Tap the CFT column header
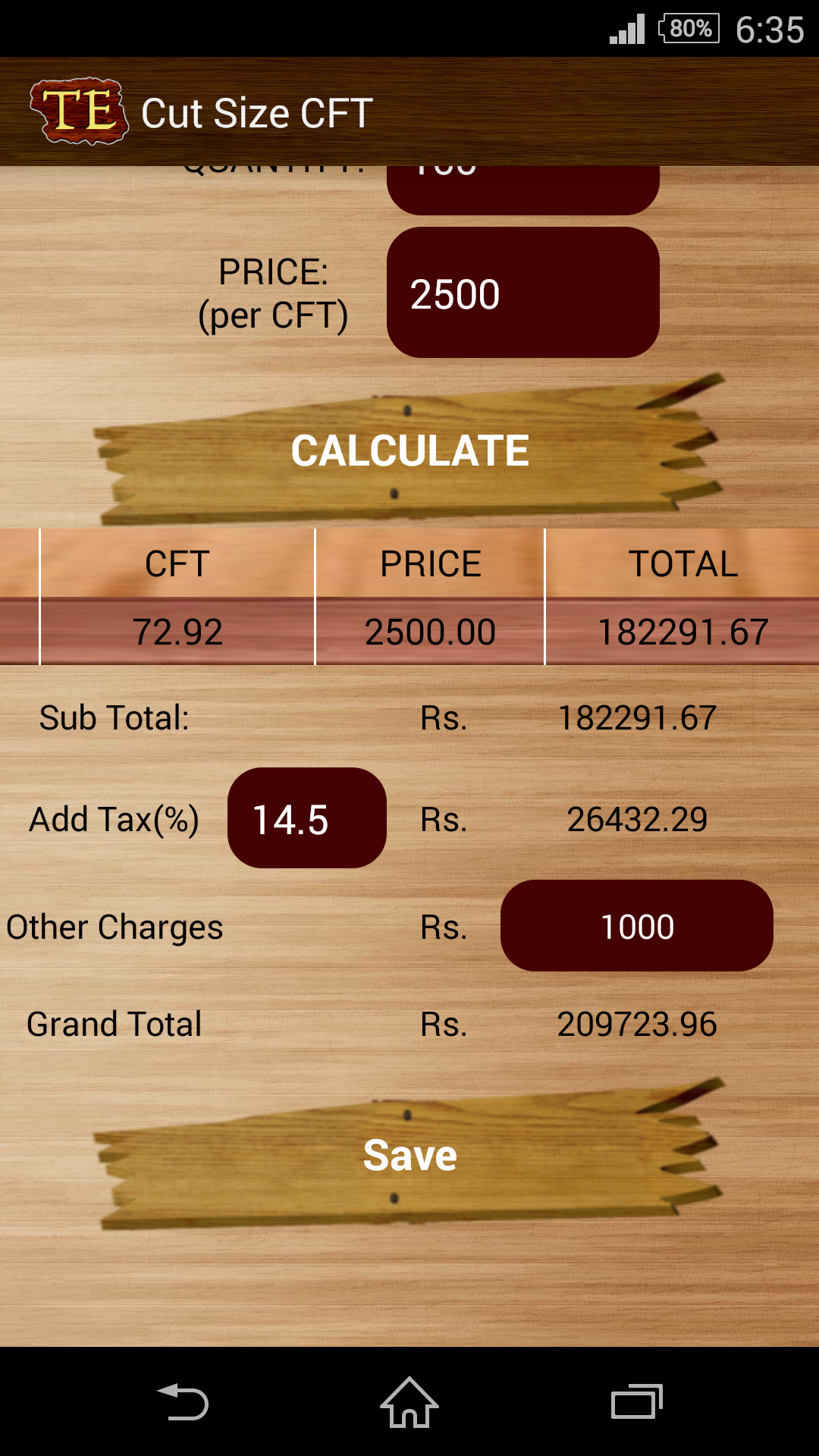 click(176, 563)
